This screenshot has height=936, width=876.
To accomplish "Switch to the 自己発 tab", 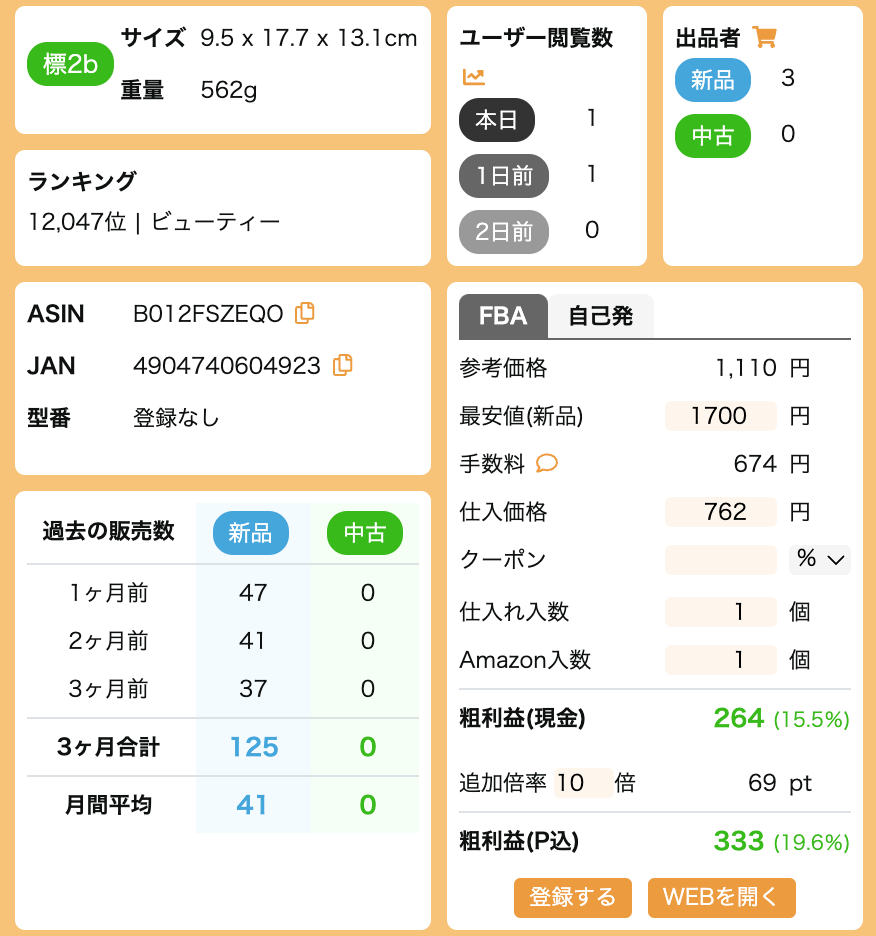I will (600, 316).
